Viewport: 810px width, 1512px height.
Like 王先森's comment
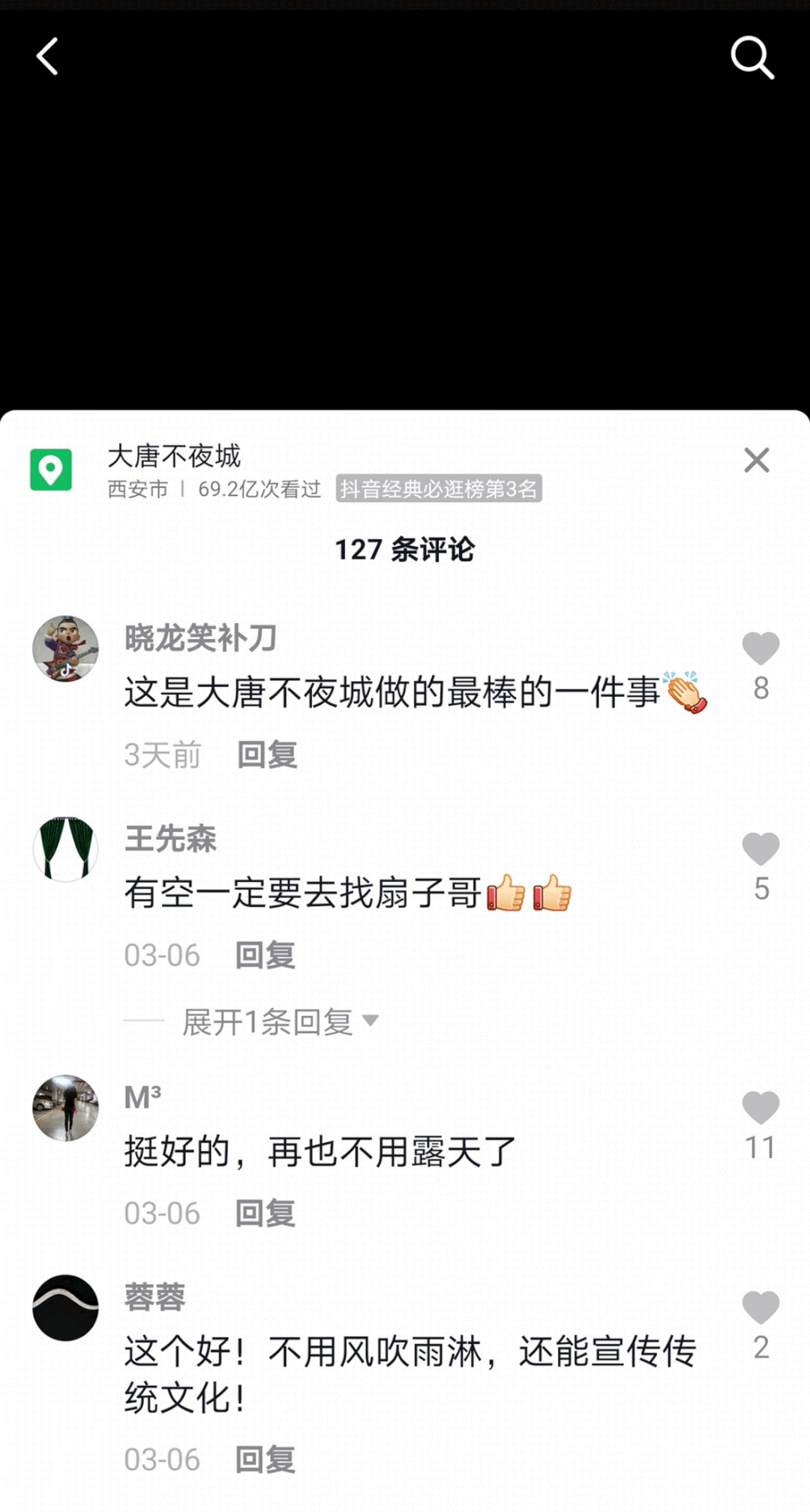click(x=760, y=850)
